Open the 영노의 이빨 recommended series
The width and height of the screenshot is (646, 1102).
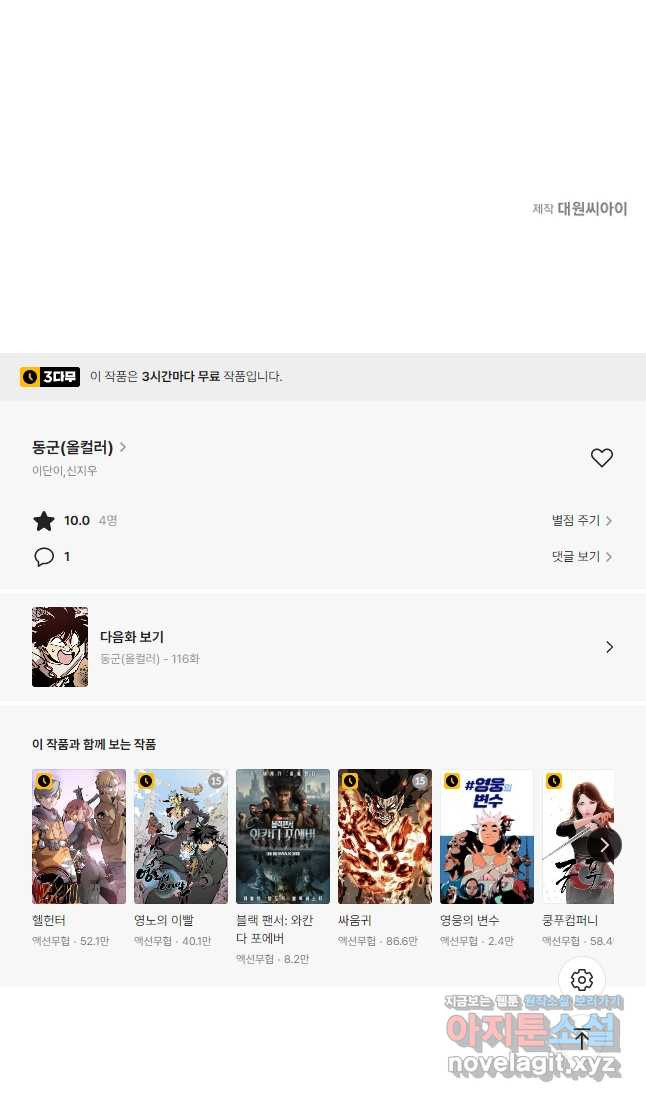point(181,837)
